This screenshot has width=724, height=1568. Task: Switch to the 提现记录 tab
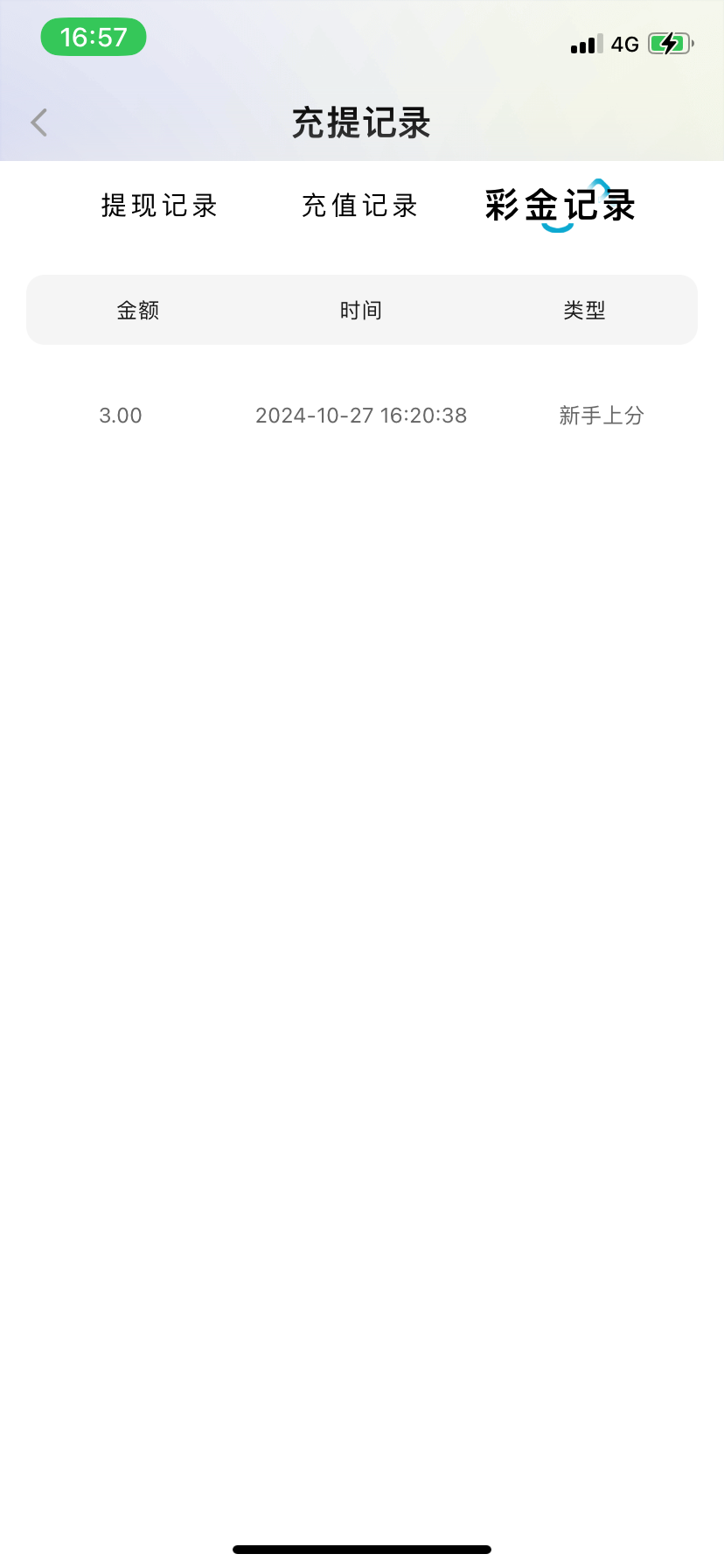click(x=159, y=206)
